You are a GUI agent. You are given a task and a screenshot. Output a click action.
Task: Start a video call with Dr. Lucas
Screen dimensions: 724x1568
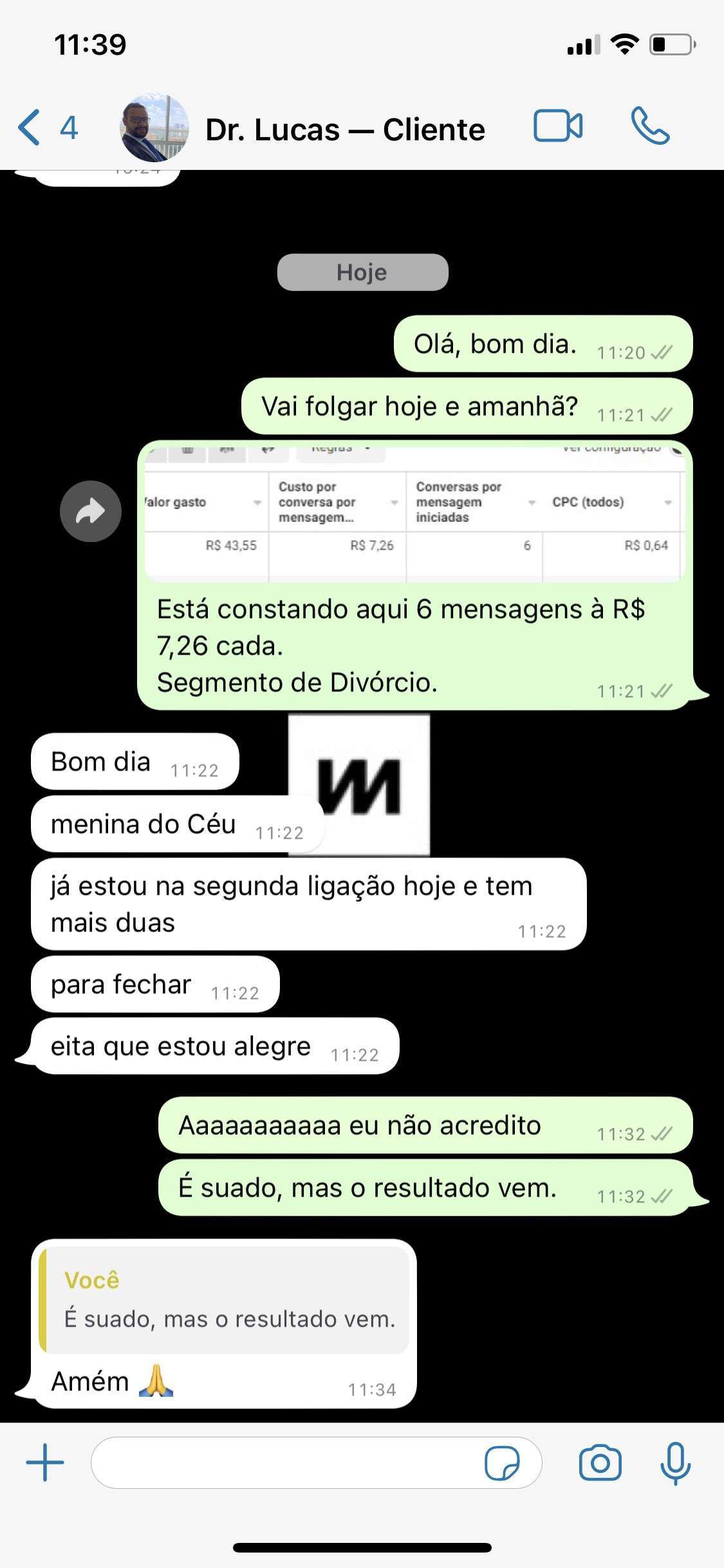pyautogui.click(x=557, y=126)
